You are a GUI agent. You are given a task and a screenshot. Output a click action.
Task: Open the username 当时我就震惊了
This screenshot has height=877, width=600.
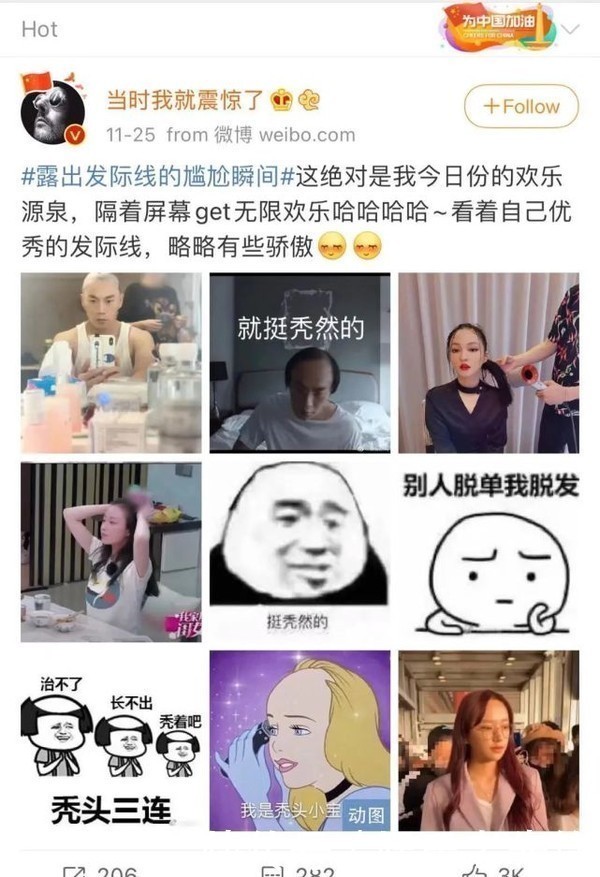pyautogui.click(x=186, y=99)
